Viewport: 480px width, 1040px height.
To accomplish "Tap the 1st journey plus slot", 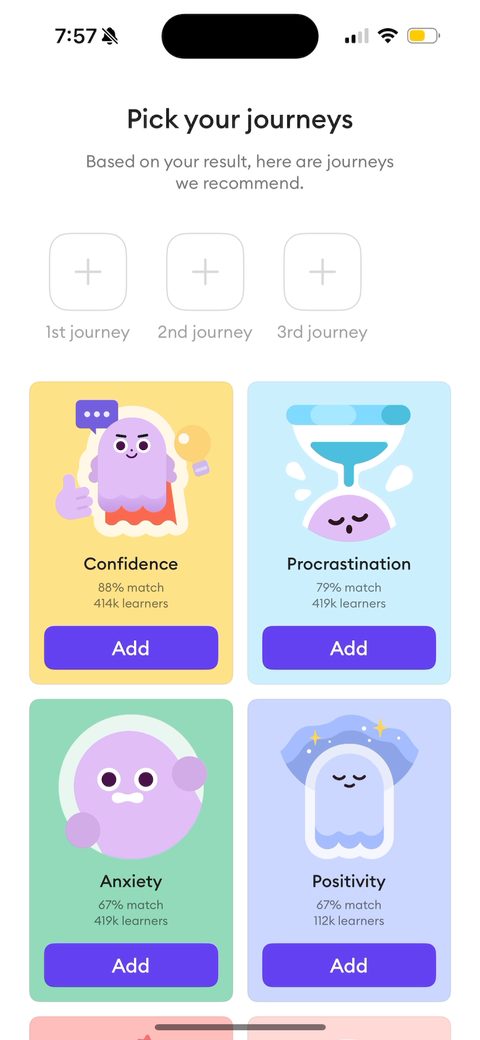I will [x=88, y=272].
